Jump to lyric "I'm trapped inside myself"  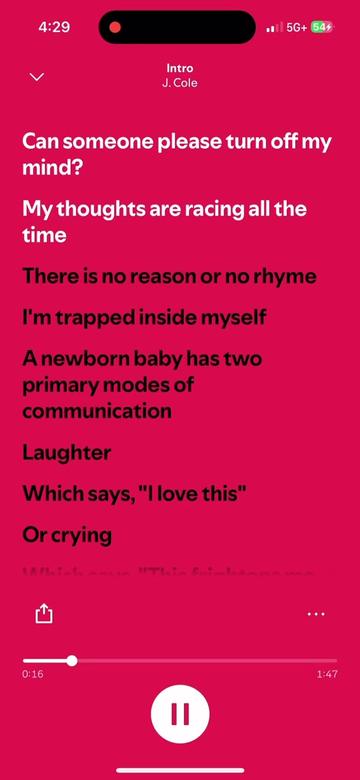[144, 317]
